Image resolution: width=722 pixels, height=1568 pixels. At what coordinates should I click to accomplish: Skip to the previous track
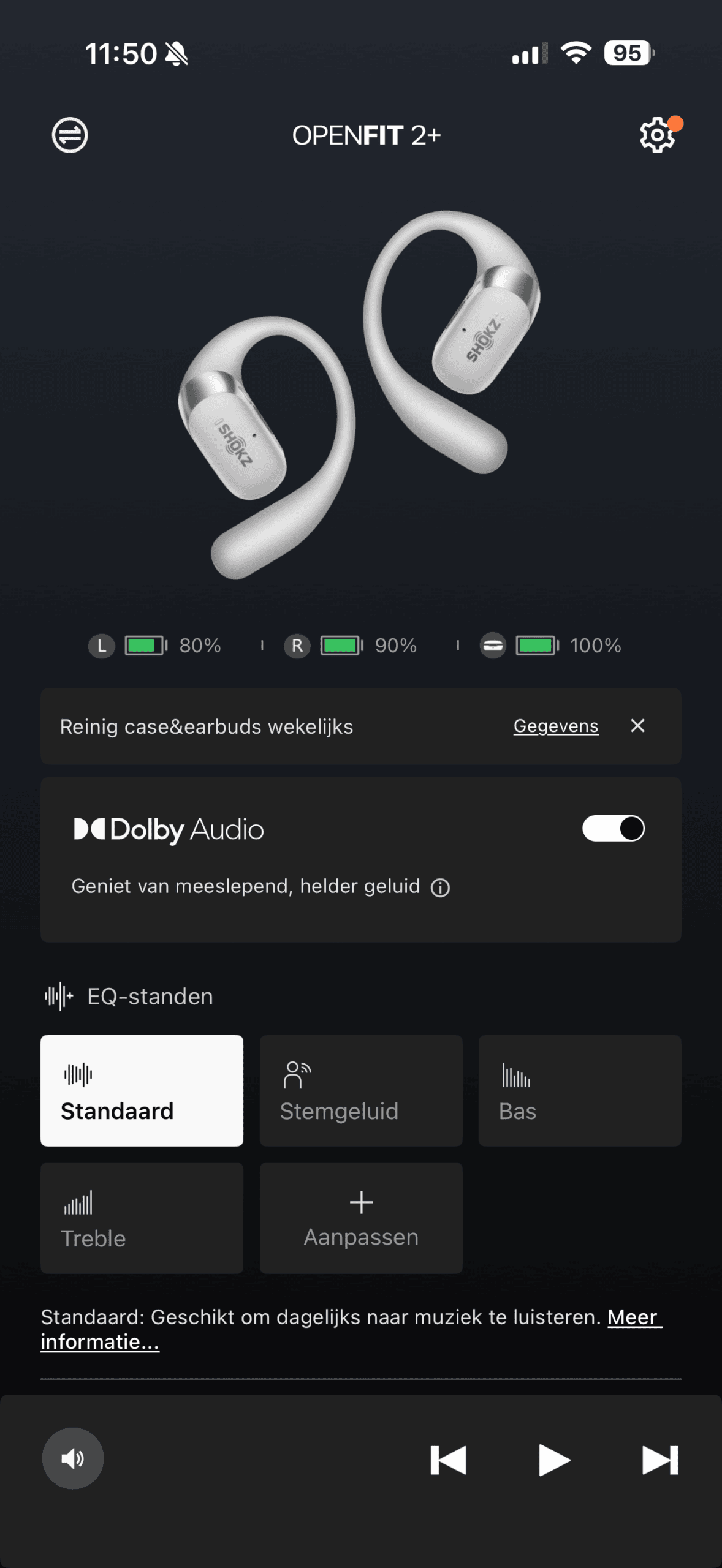(449, 1460)
